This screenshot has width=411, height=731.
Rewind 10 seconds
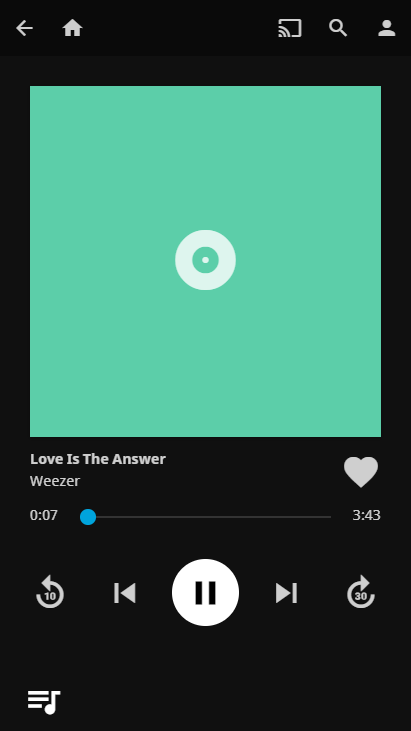[50, 593]
